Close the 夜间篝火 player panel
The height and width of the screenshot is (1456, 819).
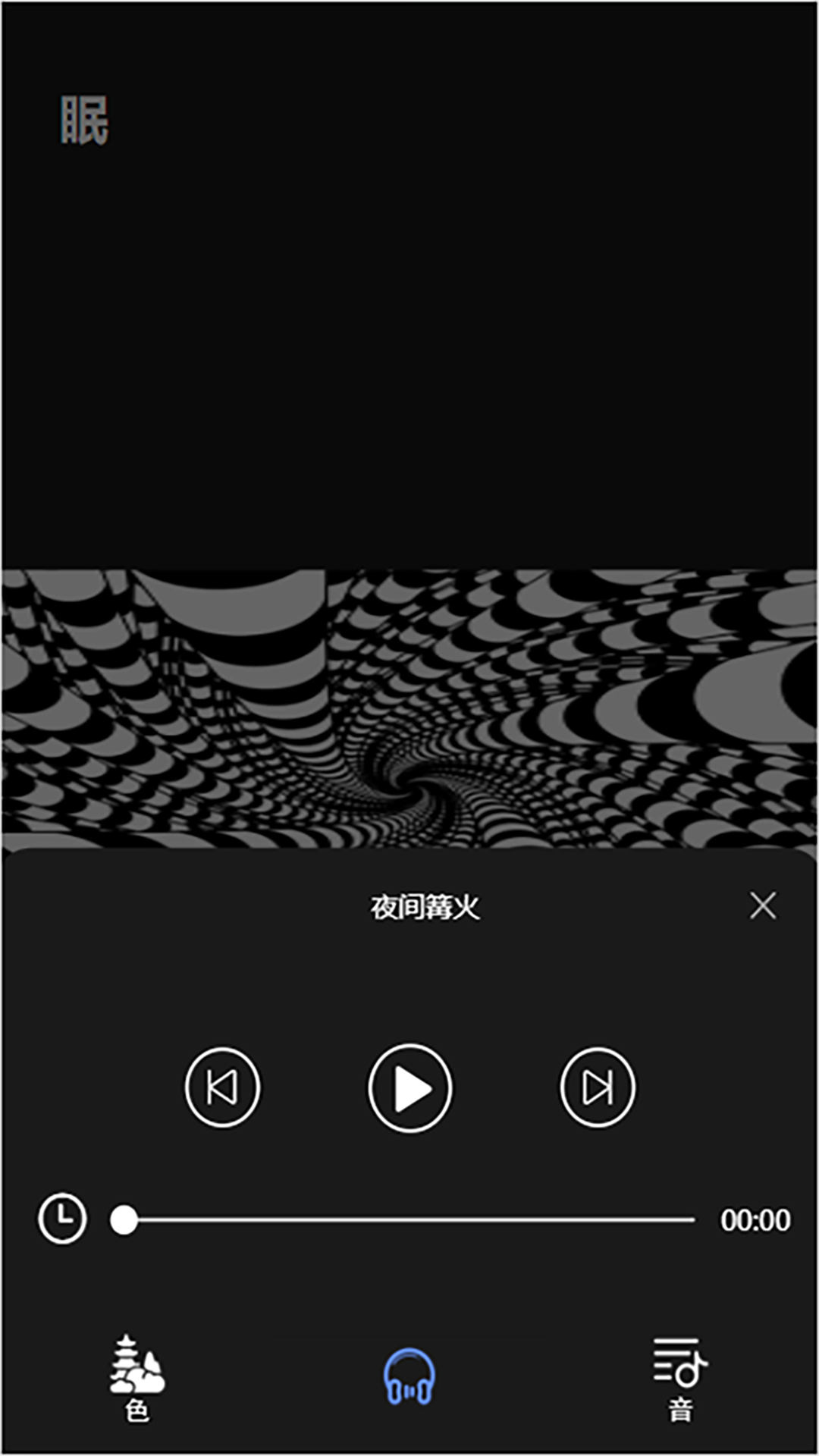pos(762,905)
